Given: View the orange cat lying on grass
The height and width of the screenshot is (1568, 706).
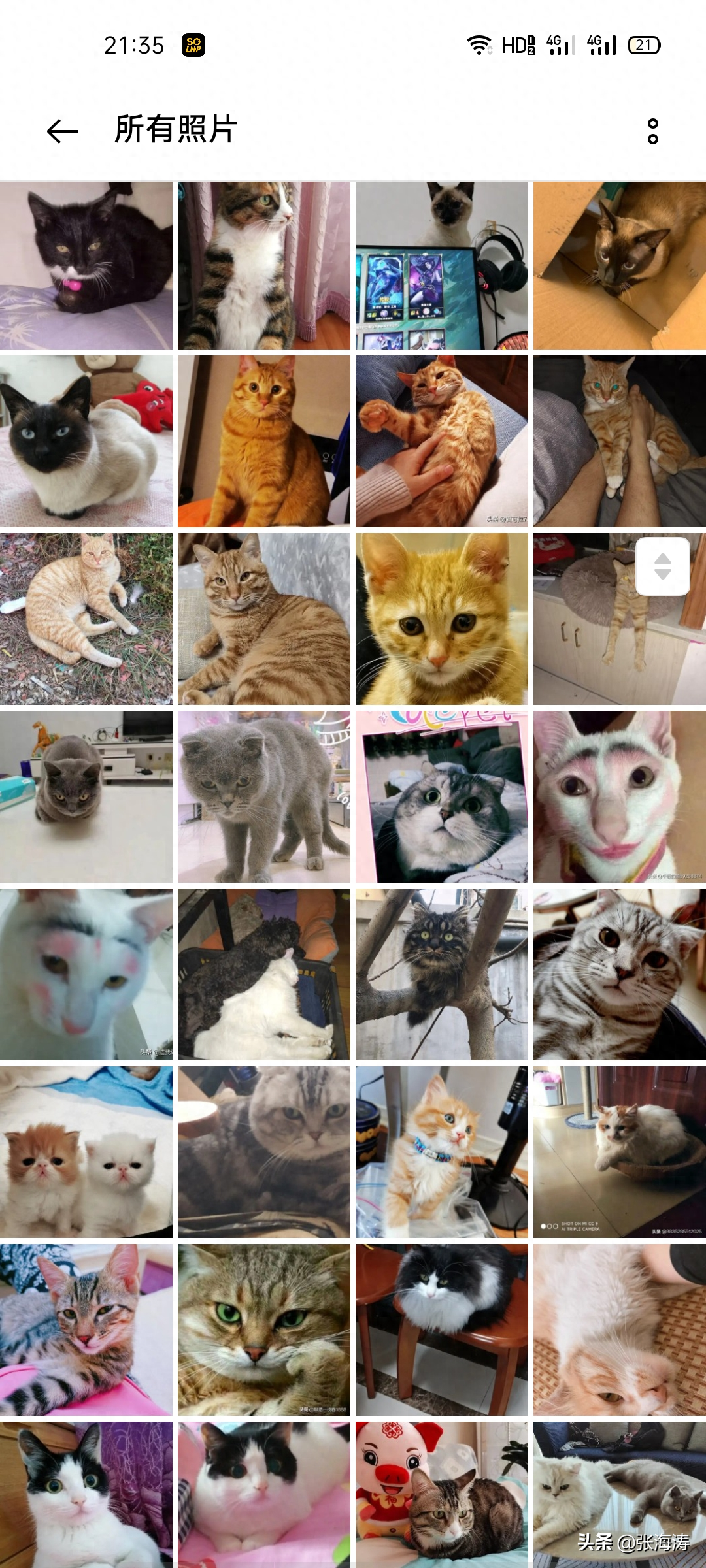Looking at the screenshot, I should [86, 619].
